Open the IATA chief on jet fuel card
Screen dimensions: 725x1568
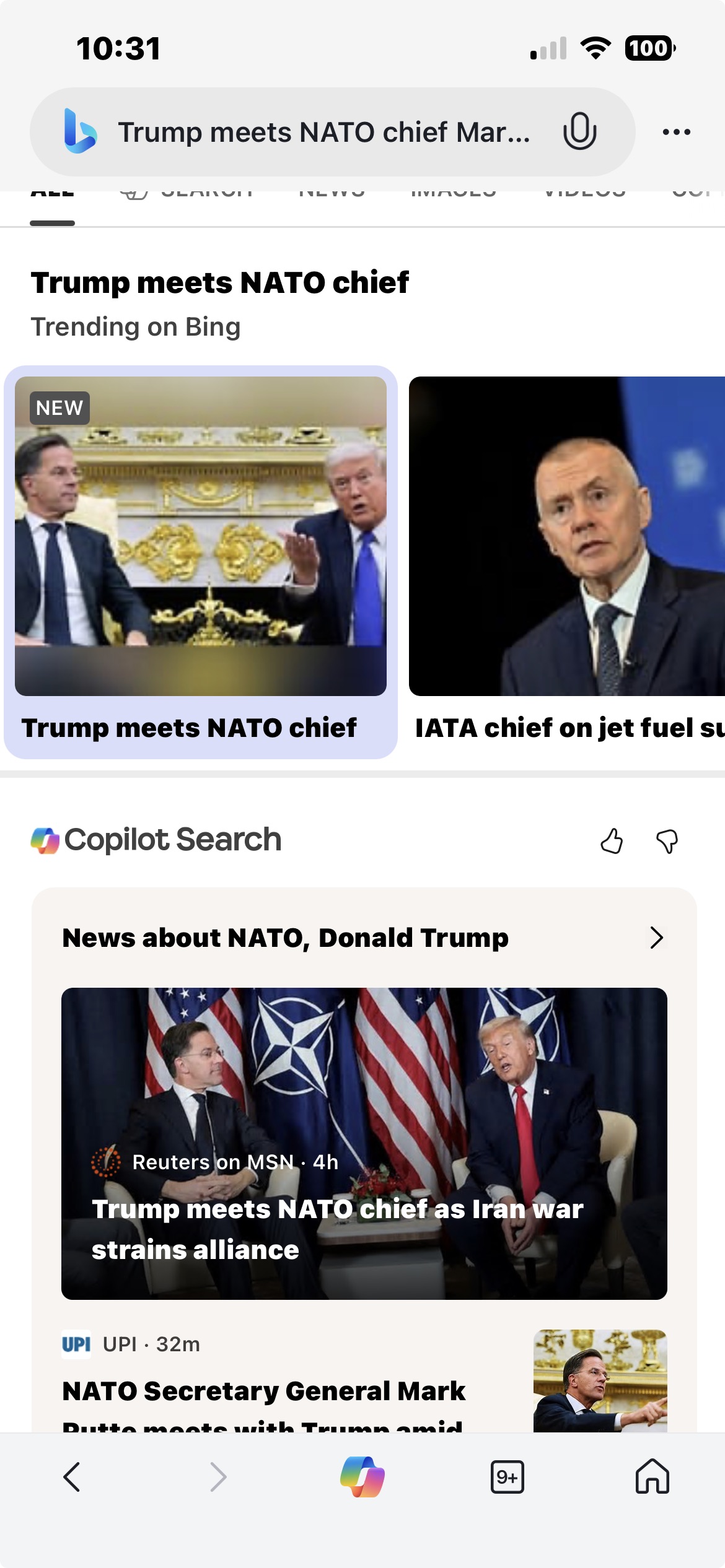(567, 561)
